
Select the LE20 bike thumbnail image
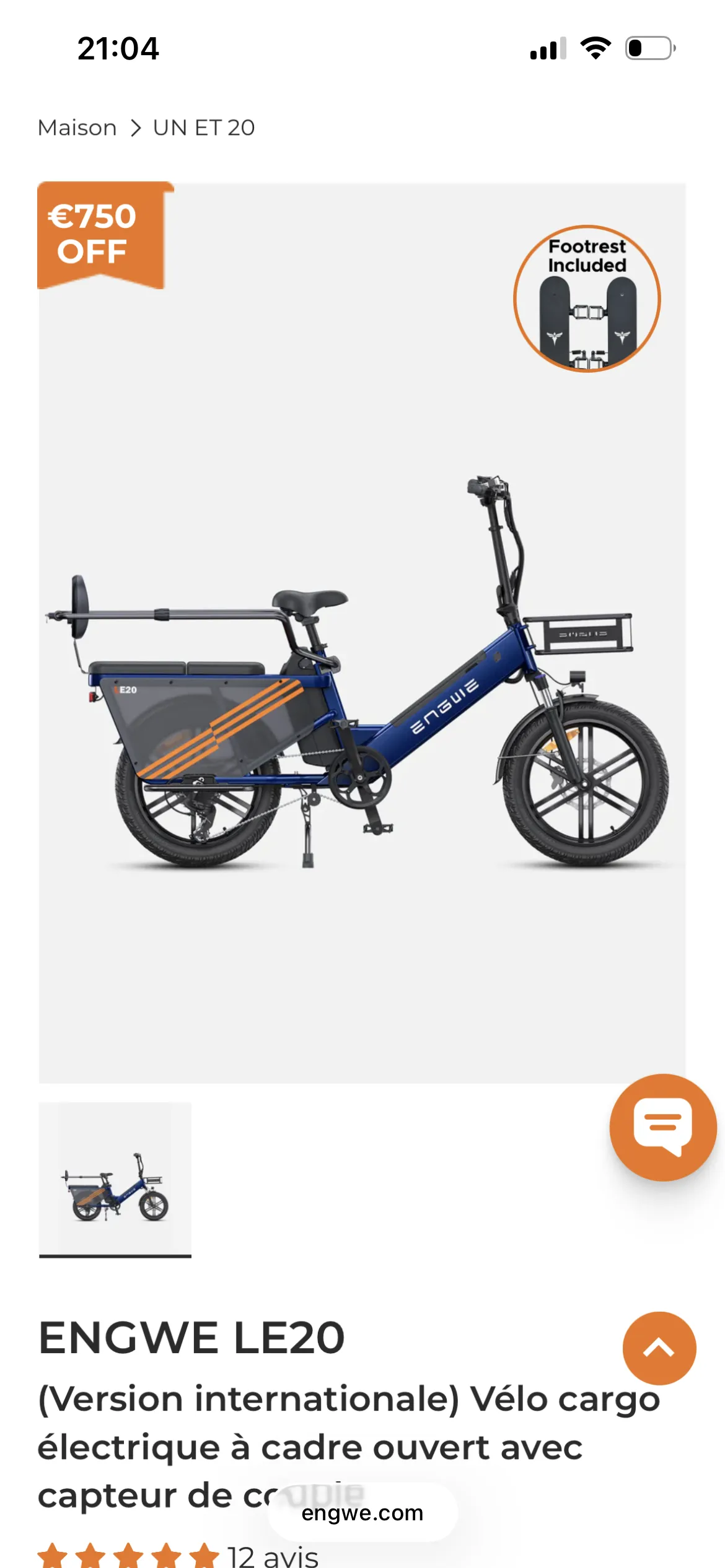pos(115,1177)
